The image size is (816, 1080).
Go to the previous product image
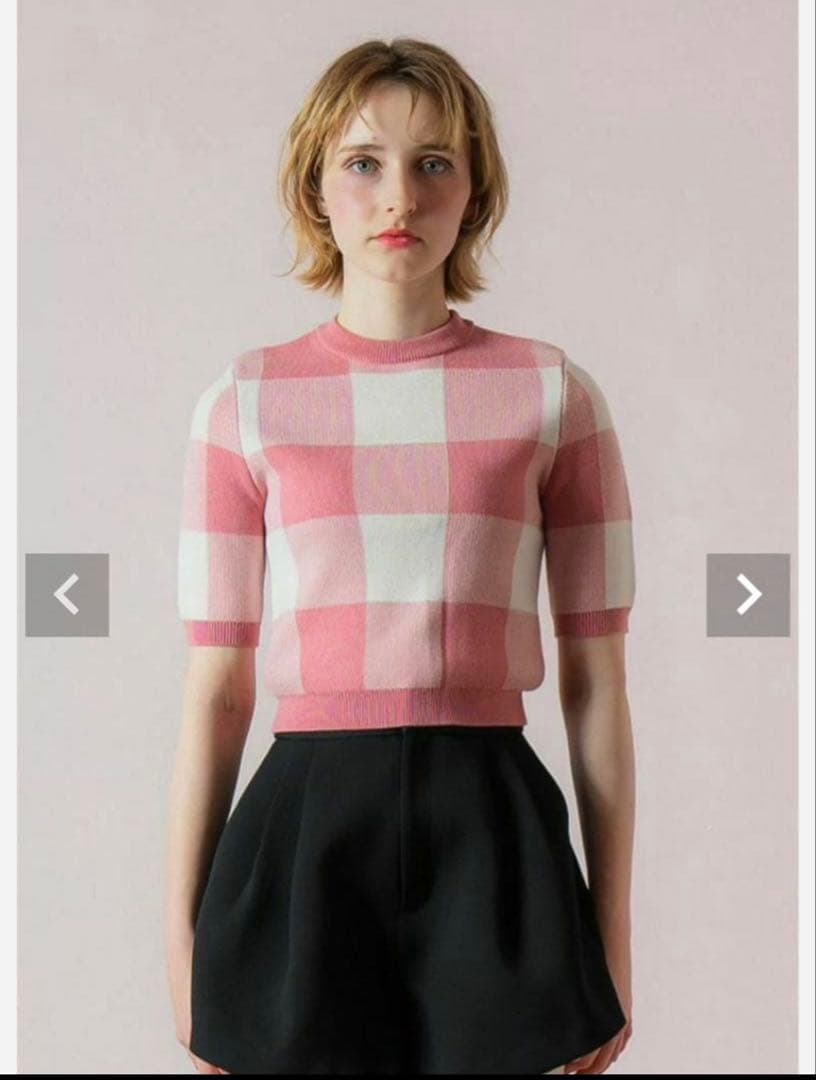67,595
